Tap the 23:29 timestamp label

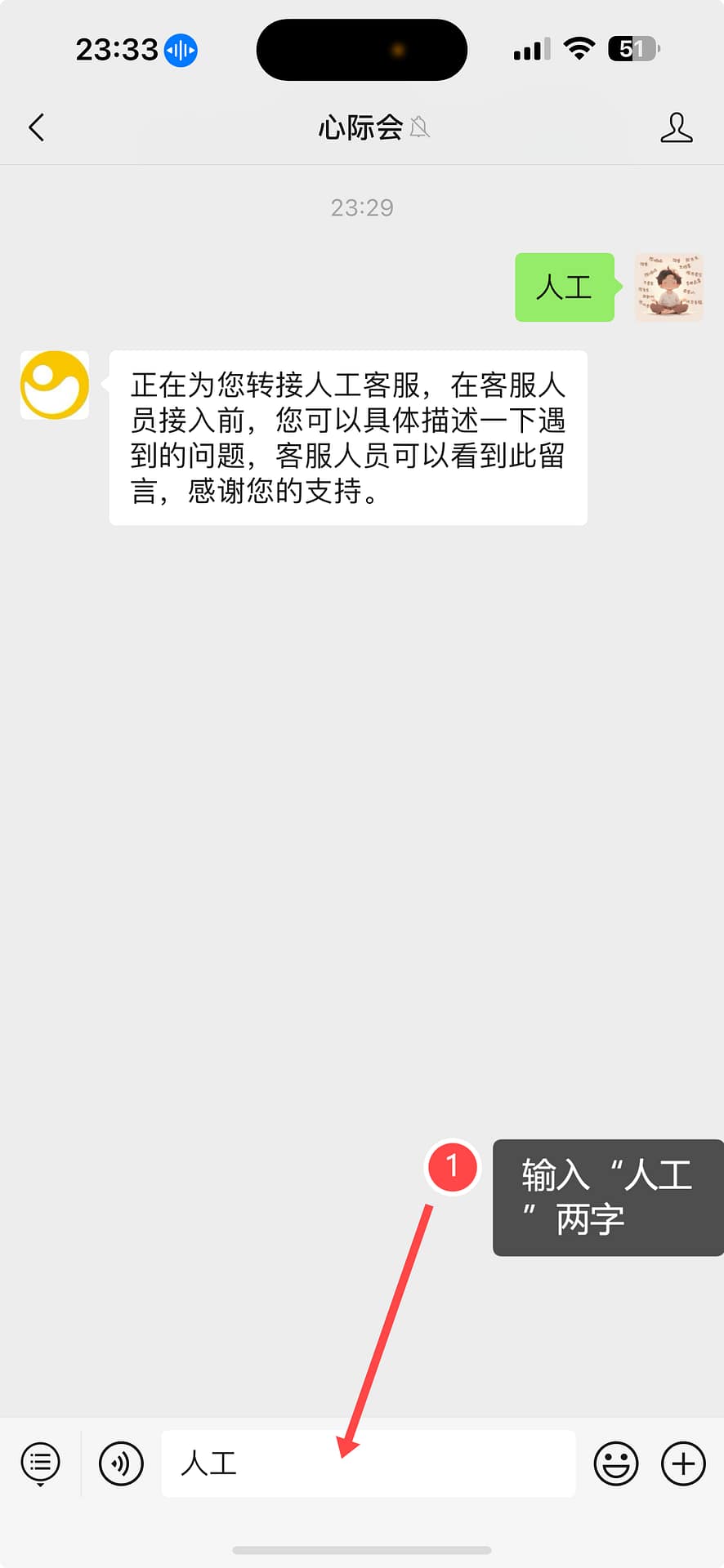click(362, 207)
